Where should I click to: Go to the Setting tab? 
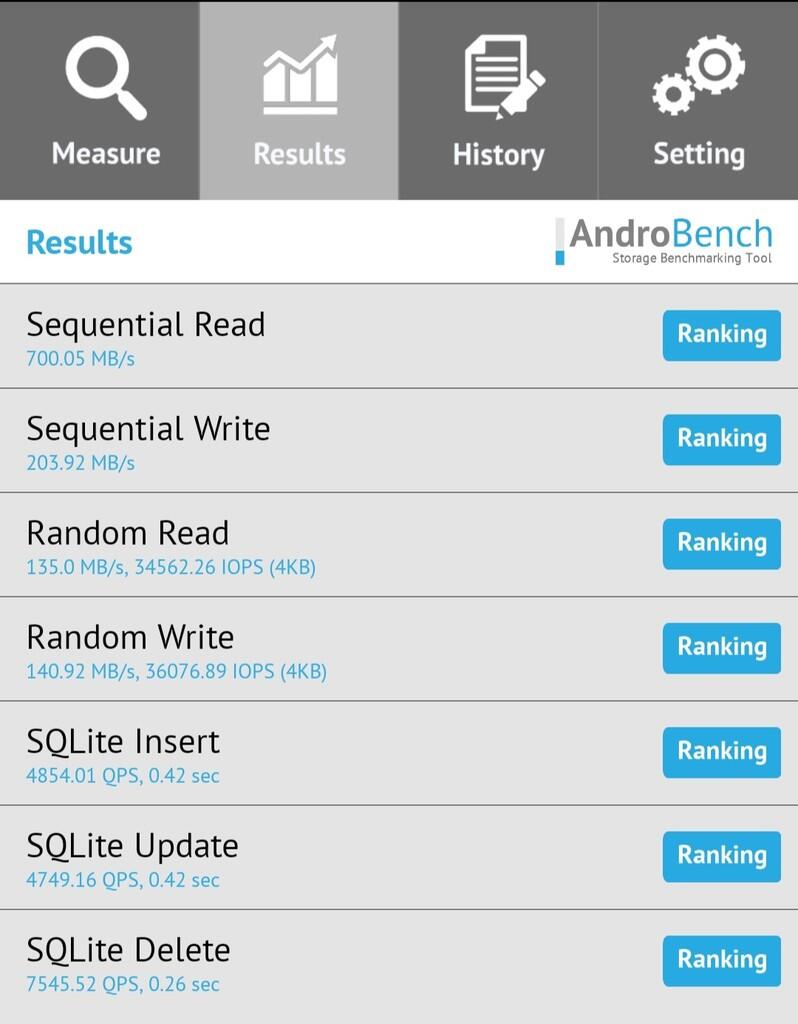pos(698,101)
